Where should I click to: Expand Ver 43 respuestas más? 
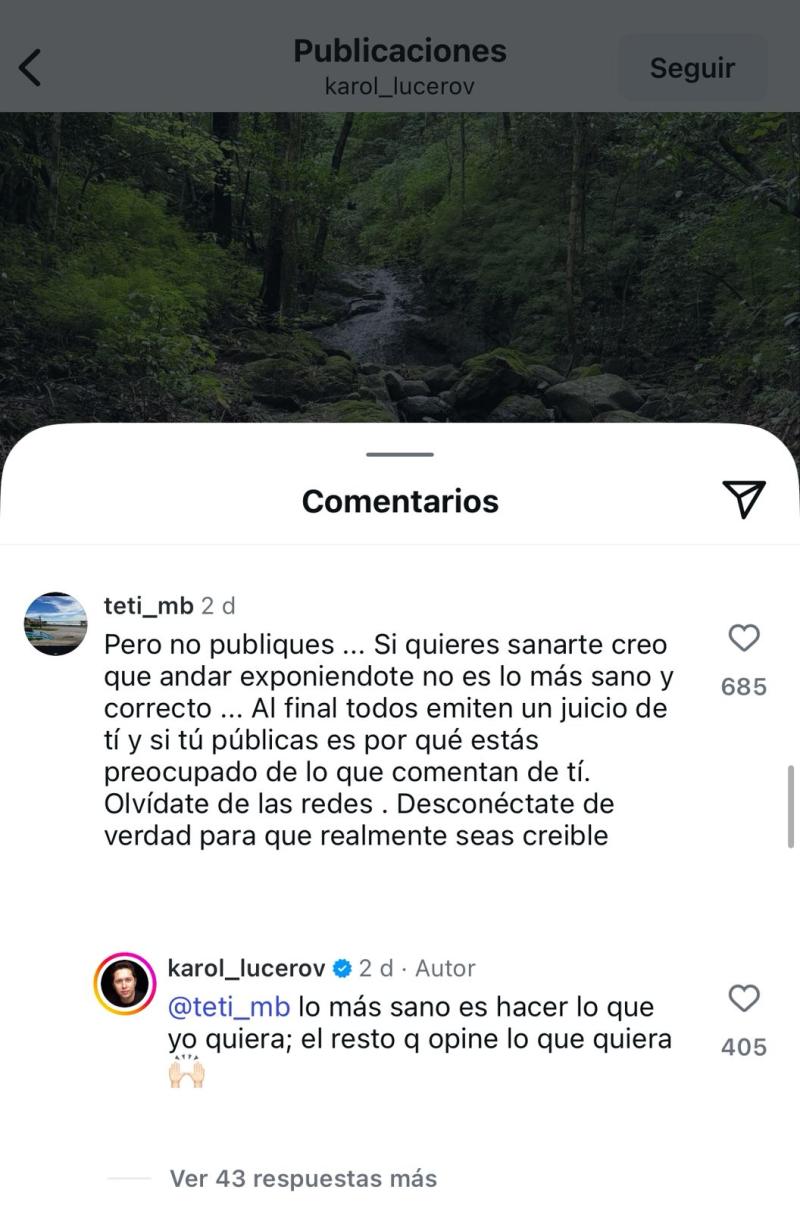click(303, 1178)
